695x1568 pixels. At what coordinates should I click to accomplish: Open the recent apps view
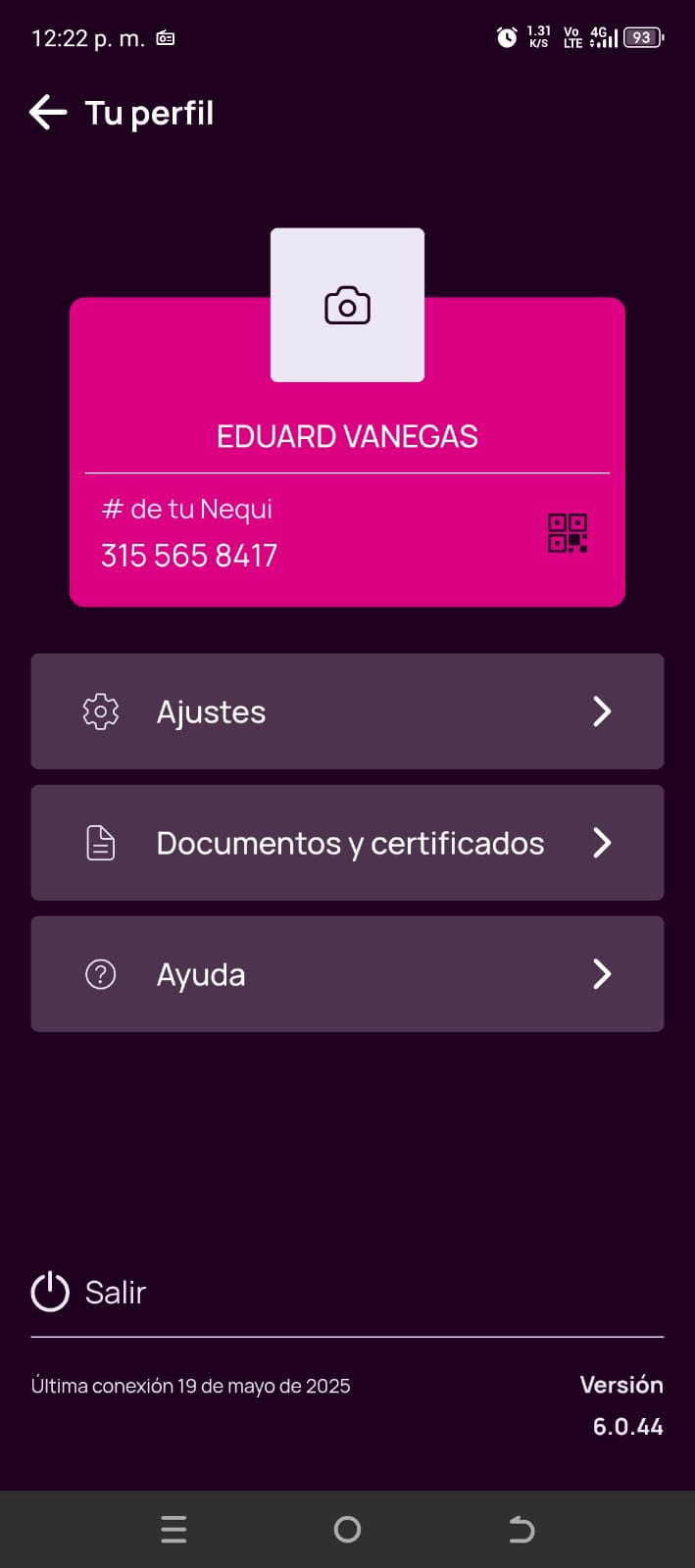(174, 1529)
